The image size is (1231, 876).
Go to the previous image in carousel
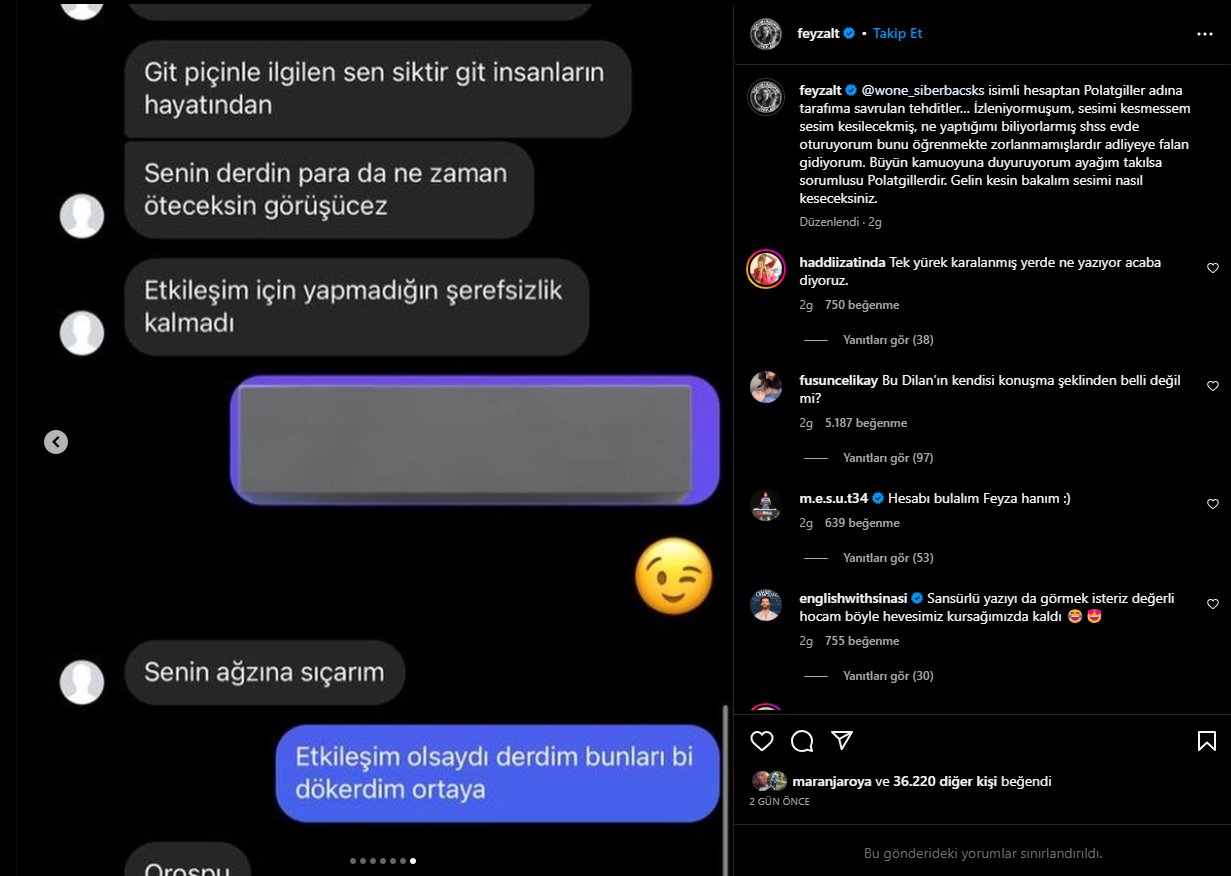tap(56, 441)
